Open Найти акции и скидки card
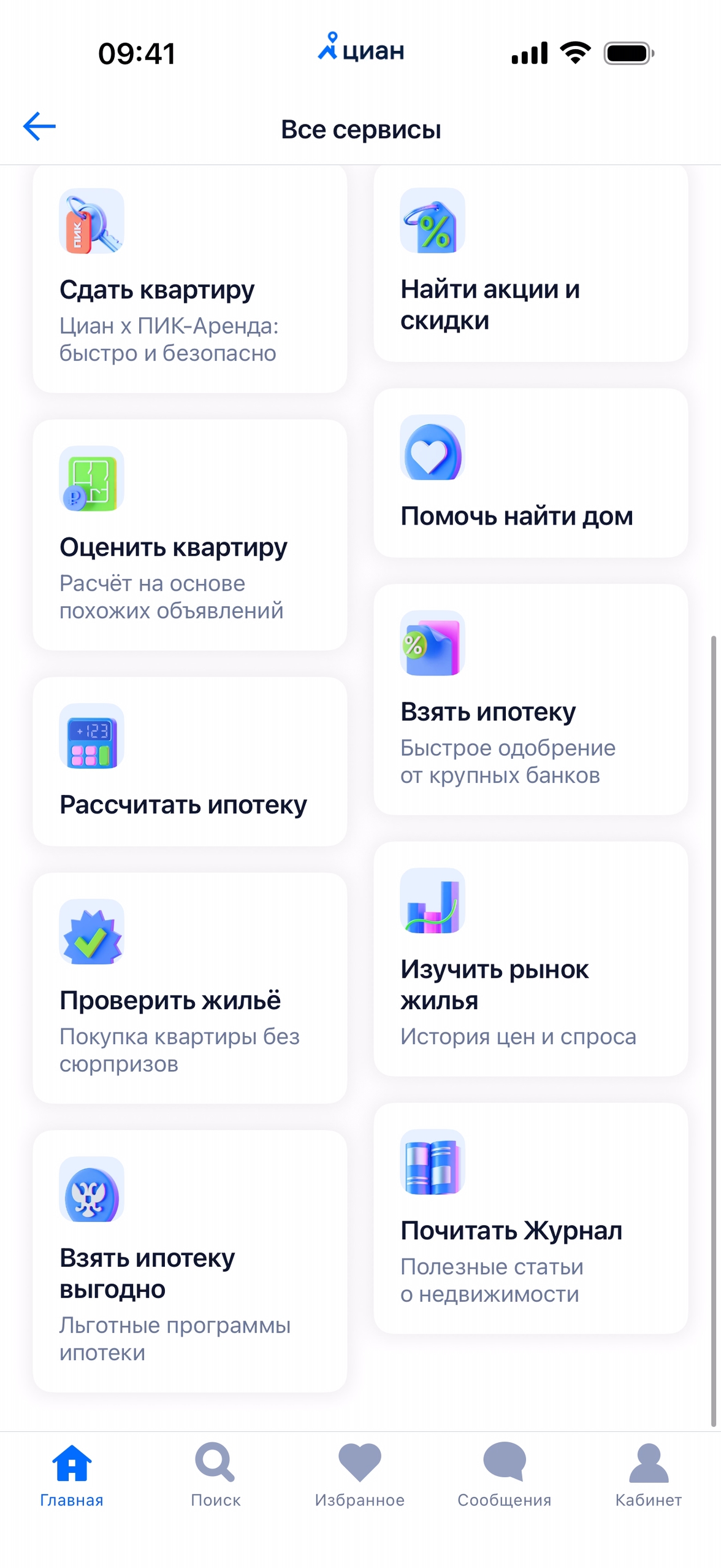The image size is (721, 1568). point(530,264)
